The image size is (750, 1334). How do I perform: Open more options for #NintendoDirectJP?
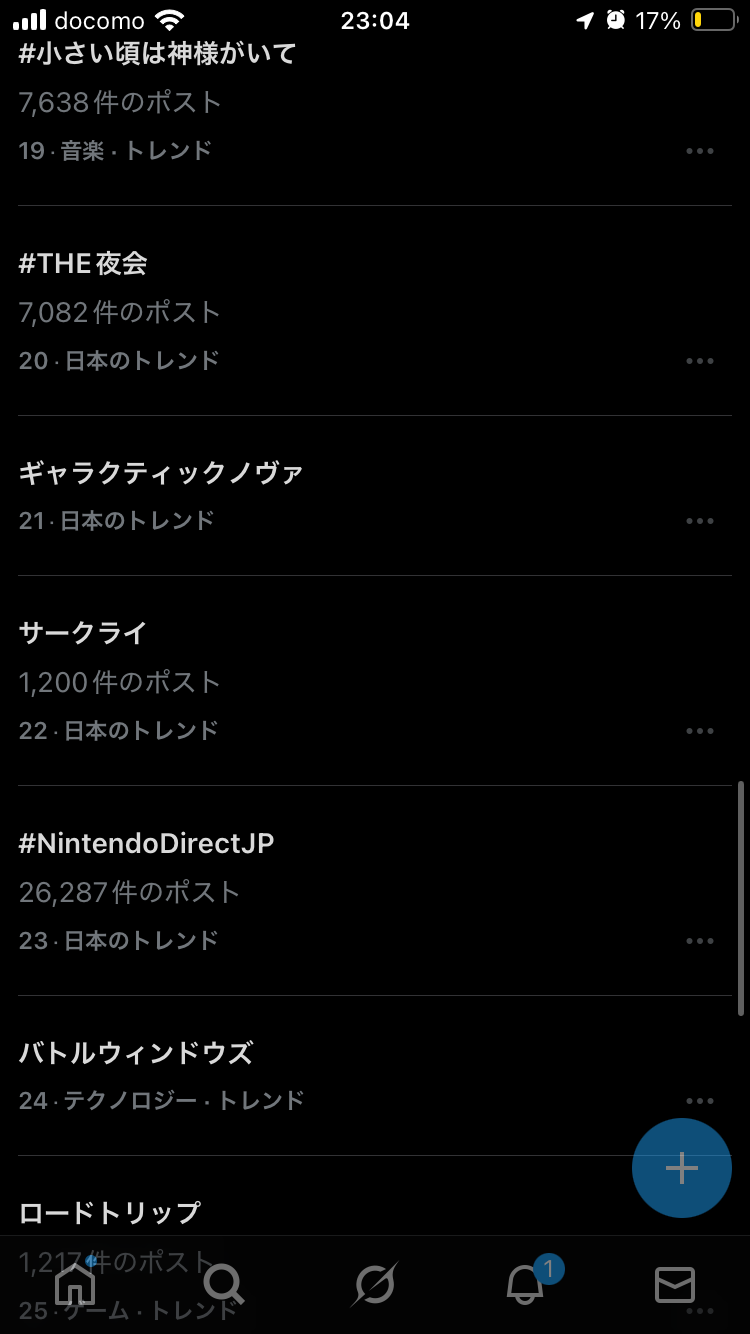(700, 941)
